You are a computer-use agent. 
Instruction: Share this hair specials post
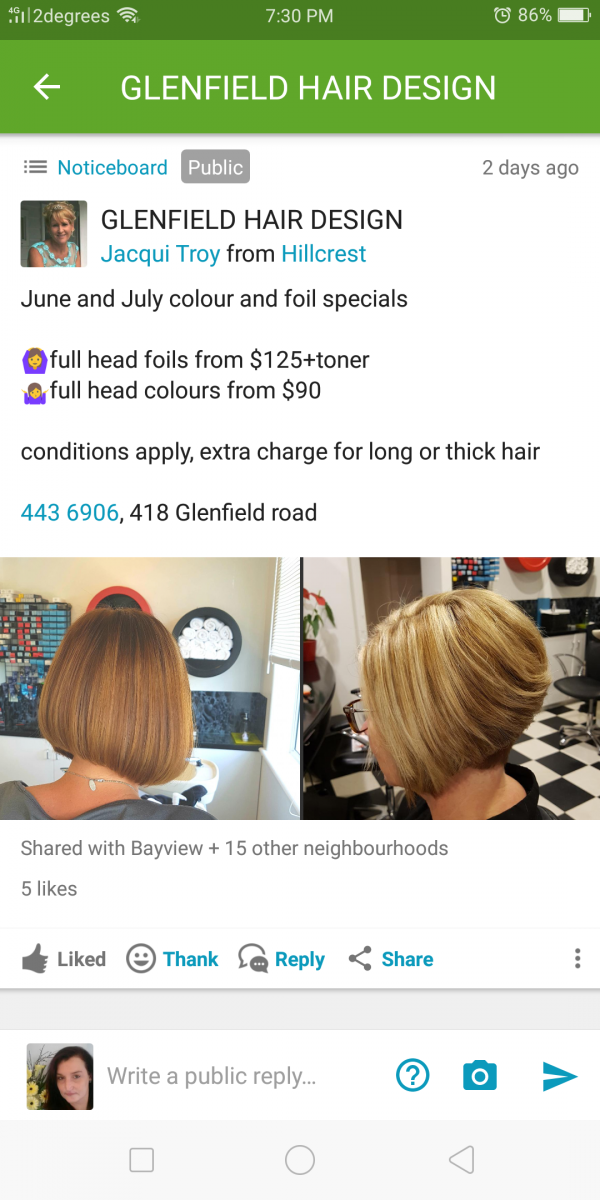[x=390, y=959]
